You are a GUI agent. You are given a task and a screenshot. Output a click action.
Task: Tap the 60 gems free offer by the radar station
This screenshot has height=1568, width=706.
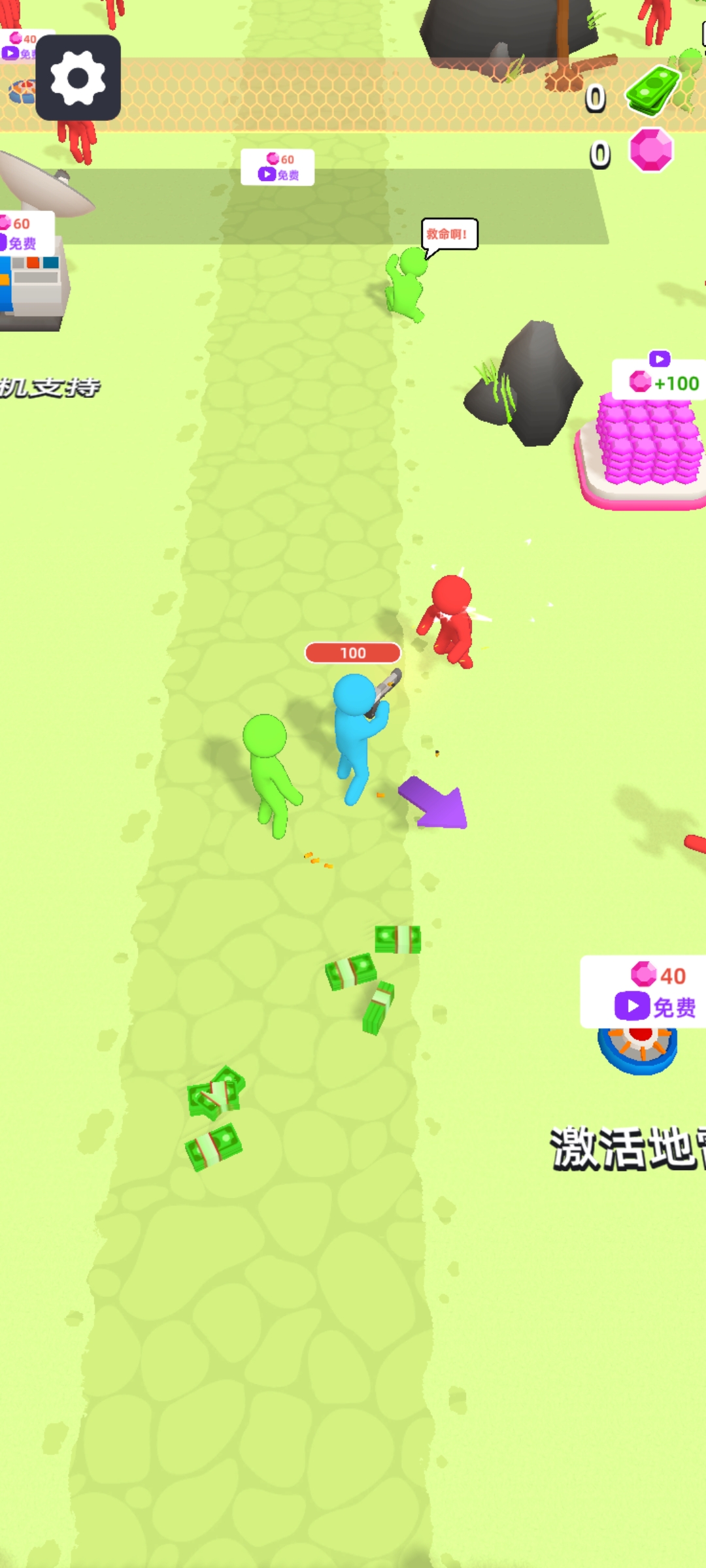24,233
